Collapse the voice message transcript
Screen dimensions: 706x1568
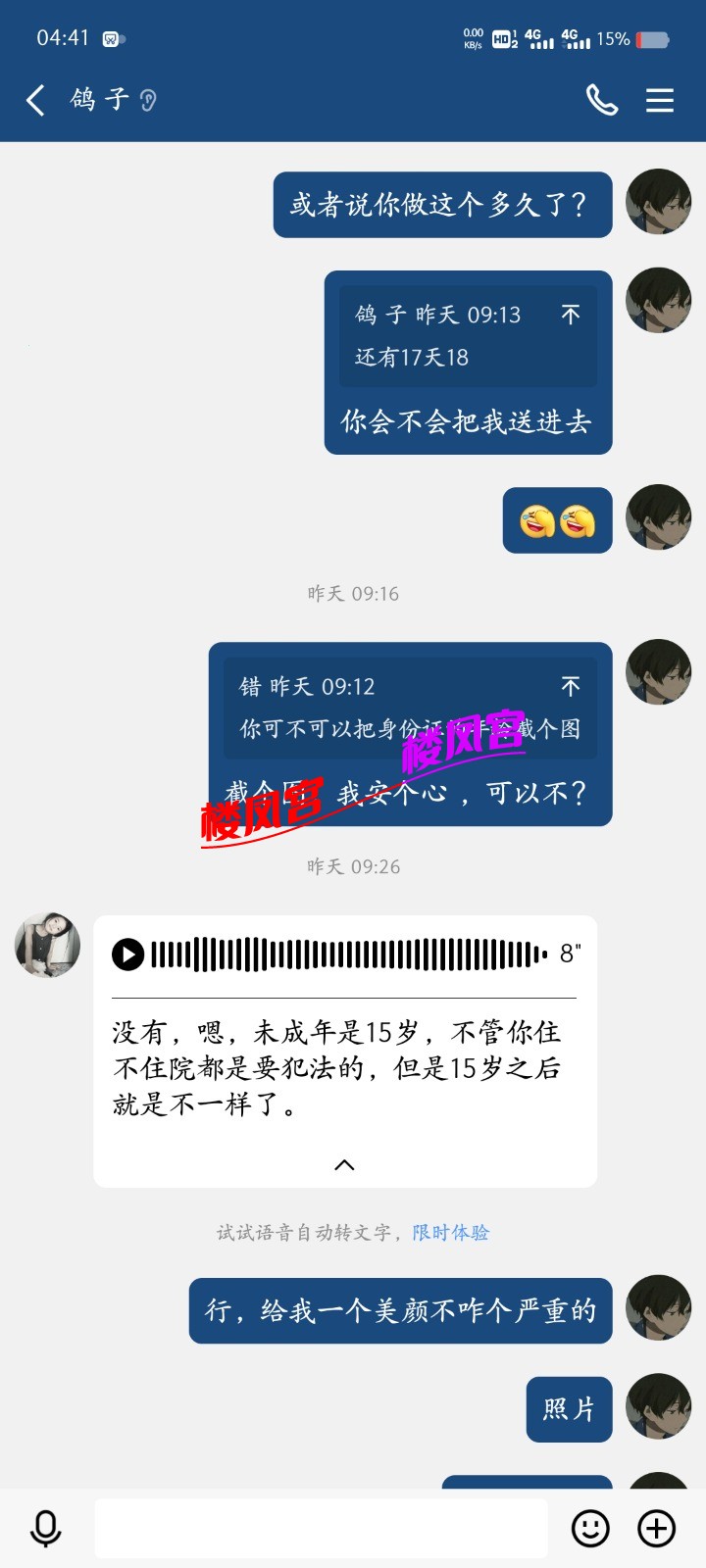(344, 1165)
